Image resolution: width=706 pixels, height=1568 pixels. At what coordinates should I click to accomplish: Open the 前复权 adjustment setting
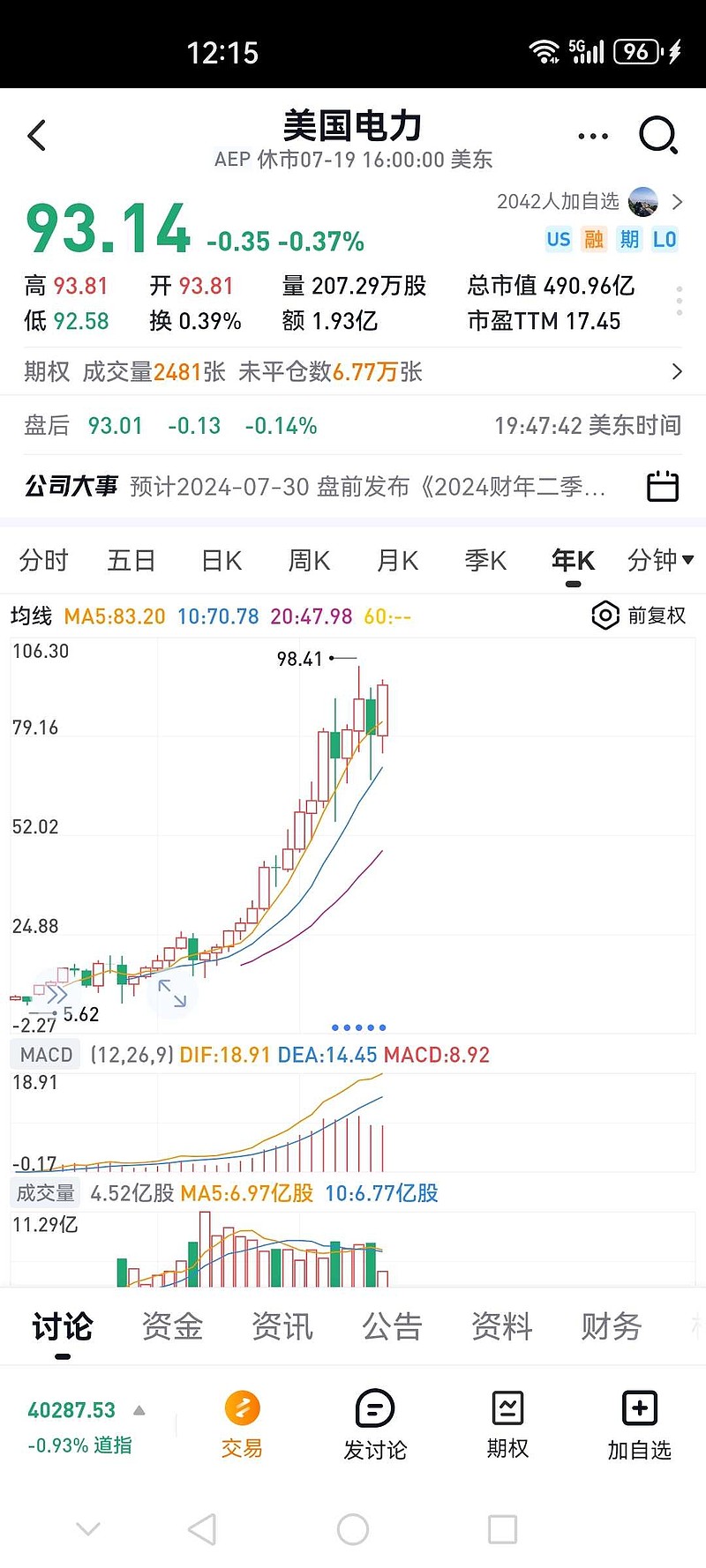point(640,616)
